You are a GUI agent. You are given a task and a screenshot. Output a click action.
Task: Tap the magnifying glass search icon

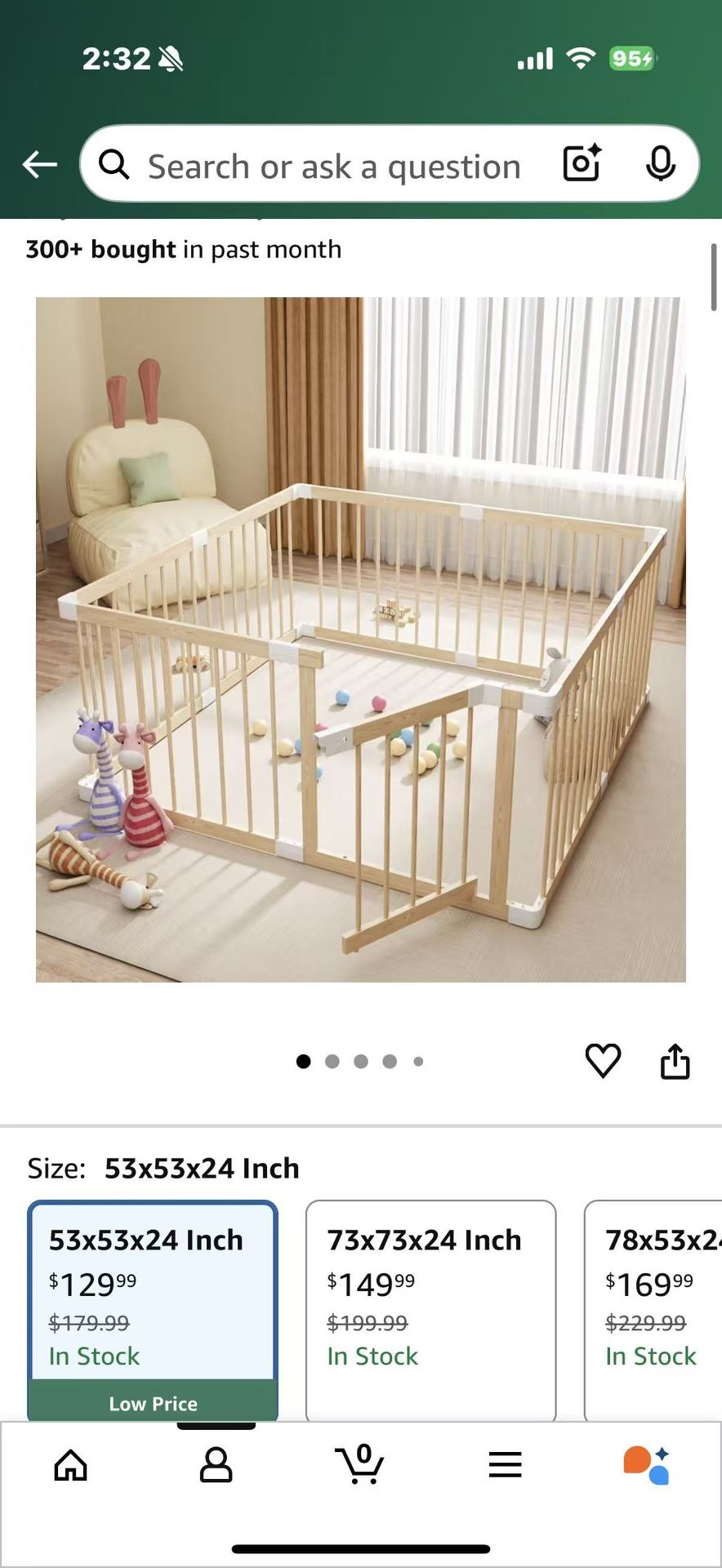click(114, 164)
